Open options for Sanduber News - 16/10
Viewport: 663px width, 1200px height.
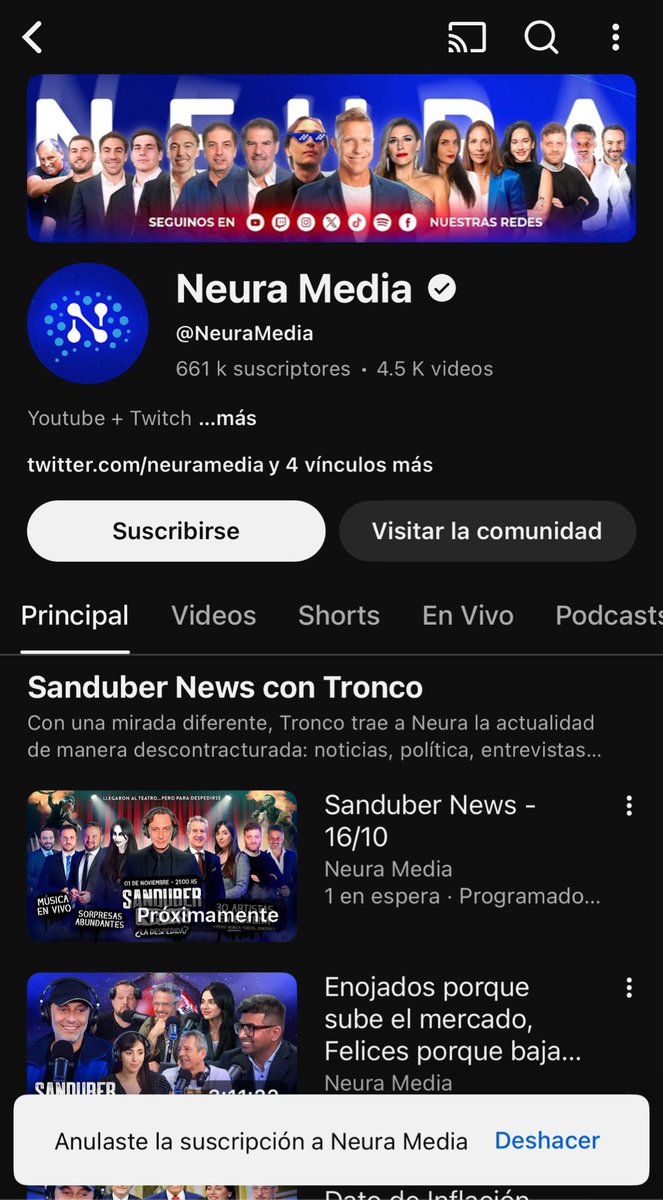(629, 805)
